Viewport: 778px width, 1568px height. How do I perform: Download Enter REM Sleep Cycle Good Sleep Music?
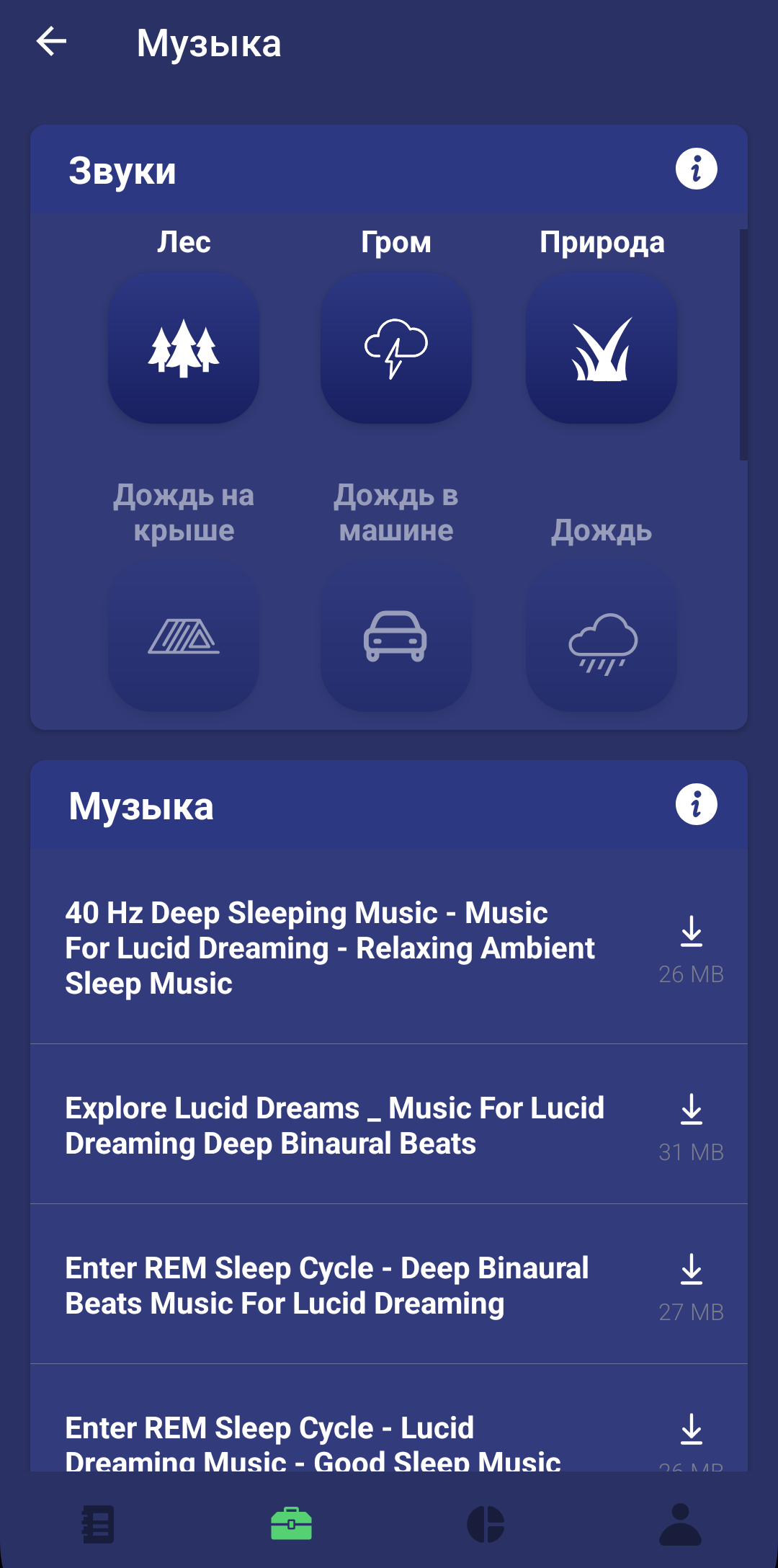(x=692, y=1430)
